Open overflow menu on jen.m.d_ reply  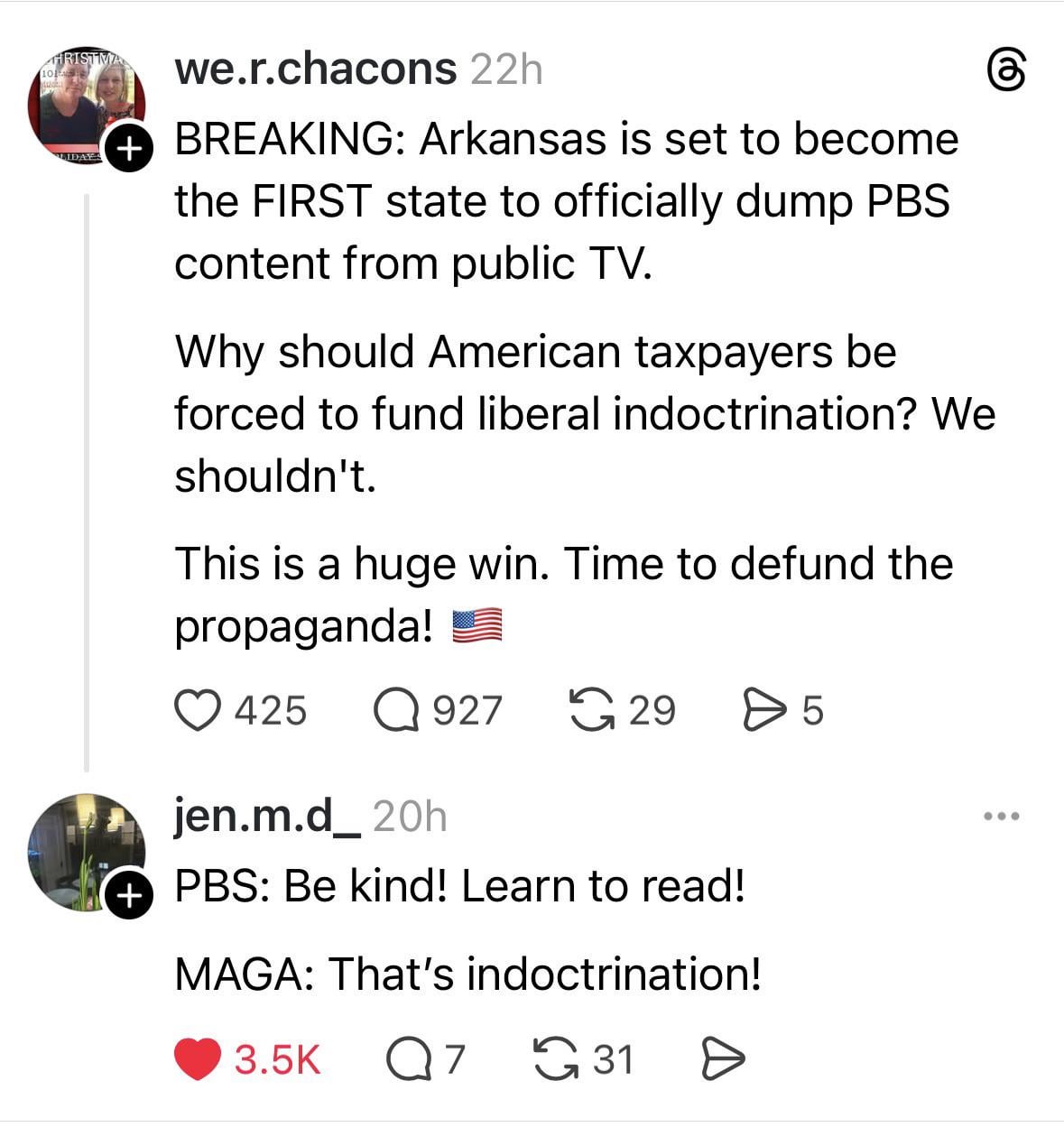click(x=1002, y=817)
